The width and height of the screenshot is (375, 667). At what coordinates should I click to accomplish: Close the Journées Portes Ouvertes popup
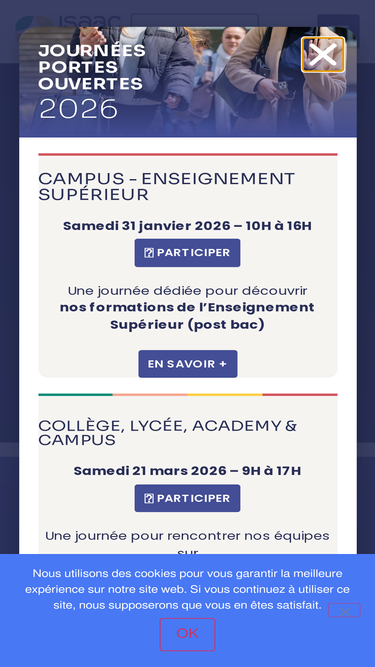(323, 54)
